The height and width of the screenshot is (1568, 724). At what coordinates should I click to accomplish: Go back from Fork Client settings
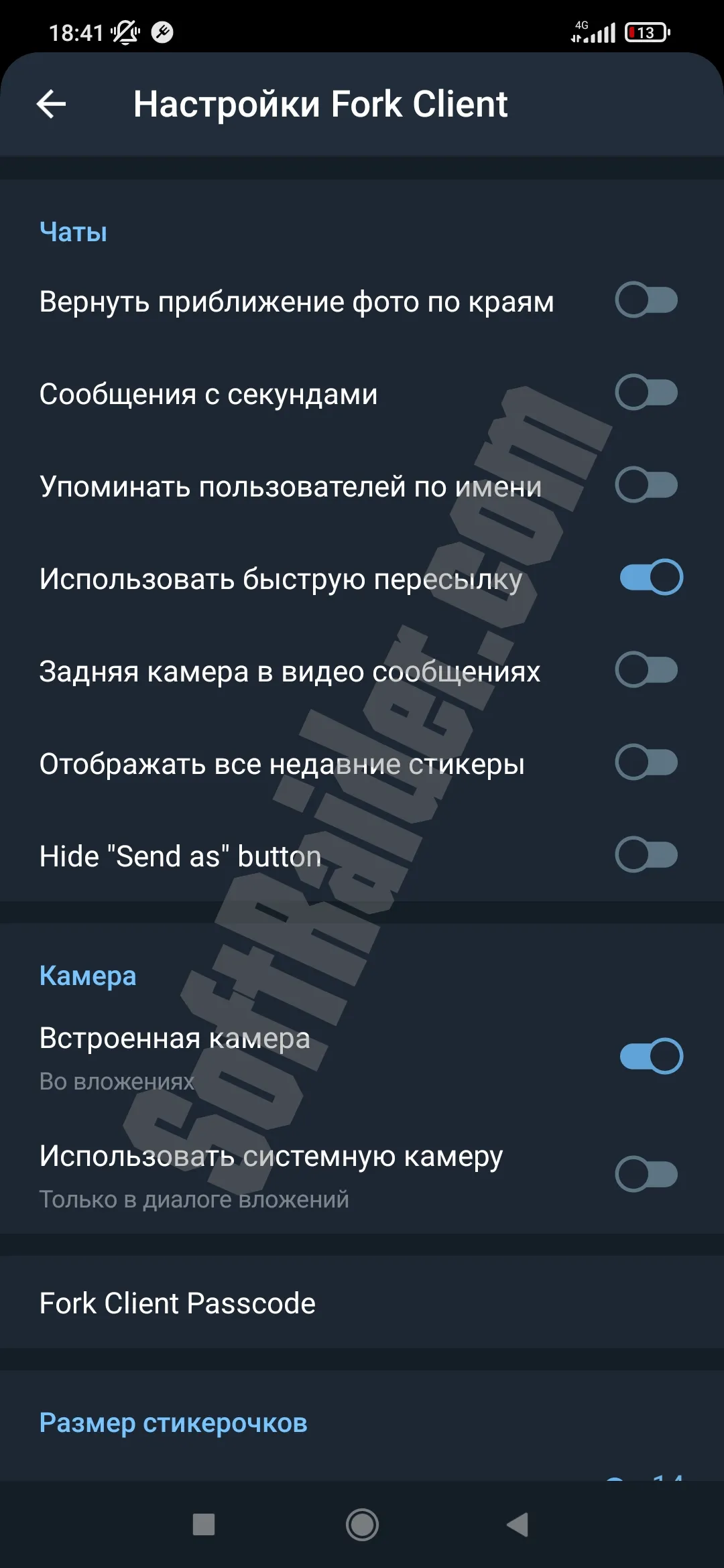51,105
